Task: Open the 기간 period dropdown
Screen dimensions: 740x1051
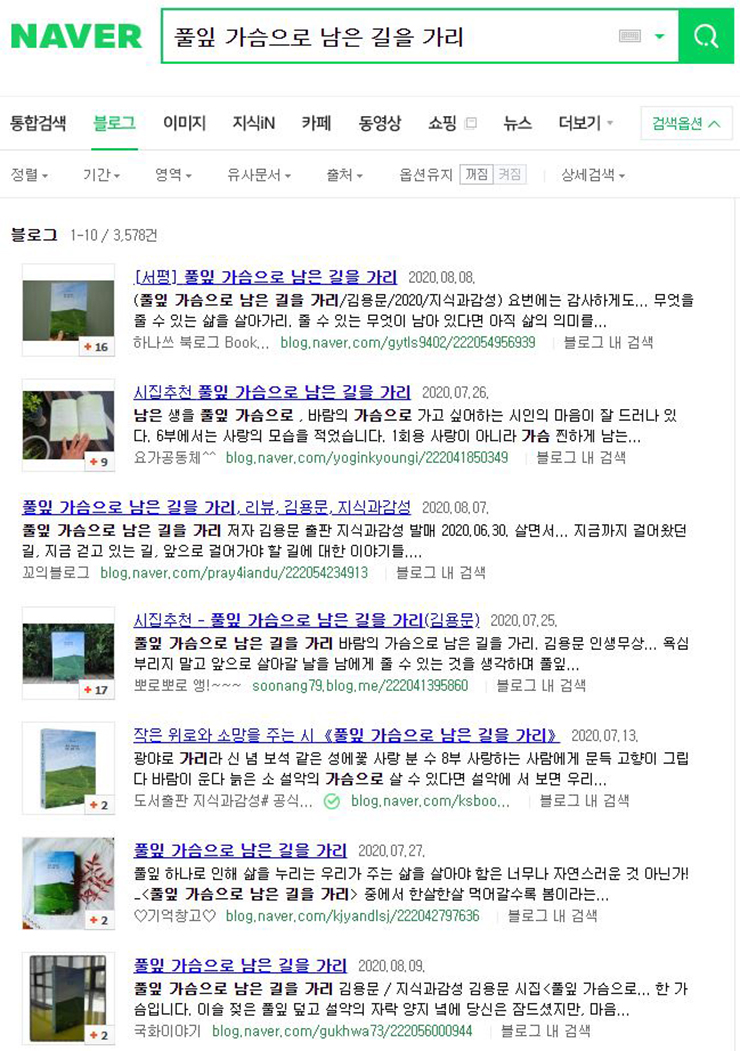Action: tap(101, 175)
